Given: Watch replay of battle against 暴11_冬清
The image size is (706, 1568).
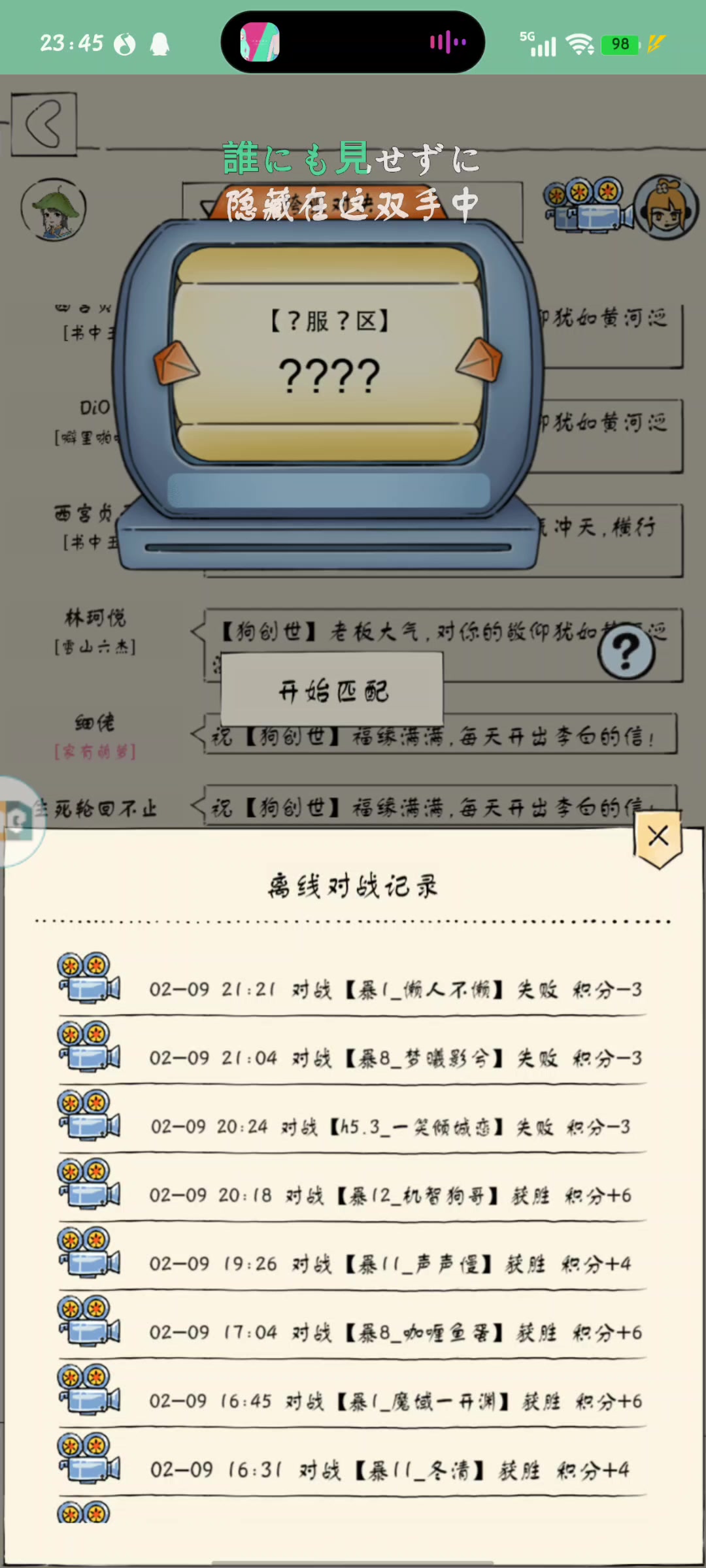Looking at the screenshot, I should pos(89,1458).
